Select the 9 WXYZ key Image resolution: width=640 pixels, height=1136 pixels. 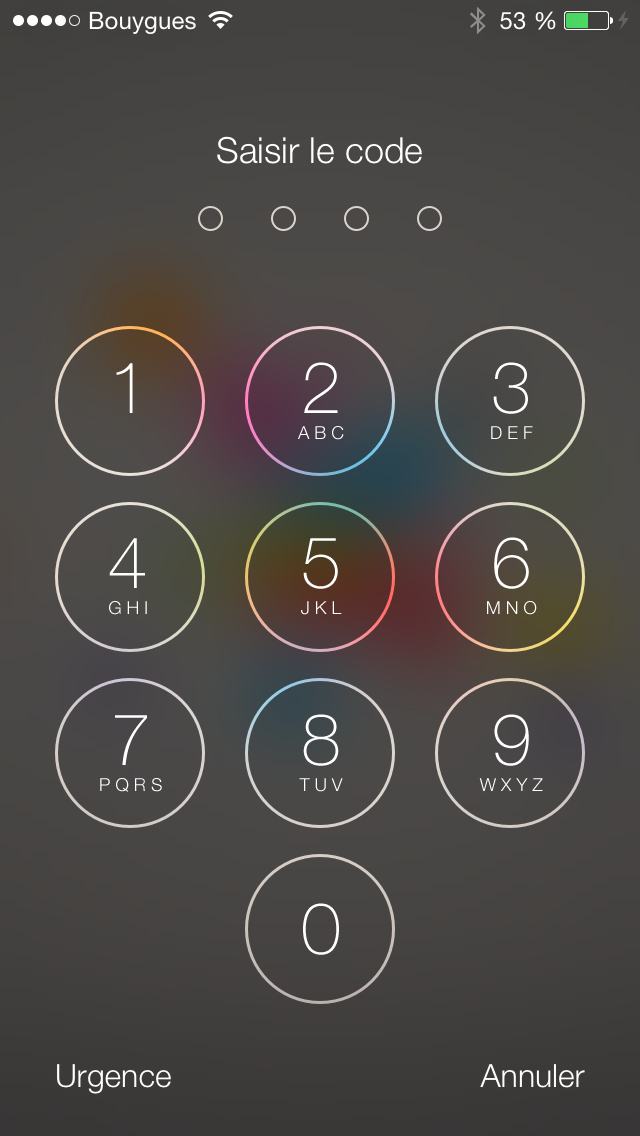coord(510,753)
